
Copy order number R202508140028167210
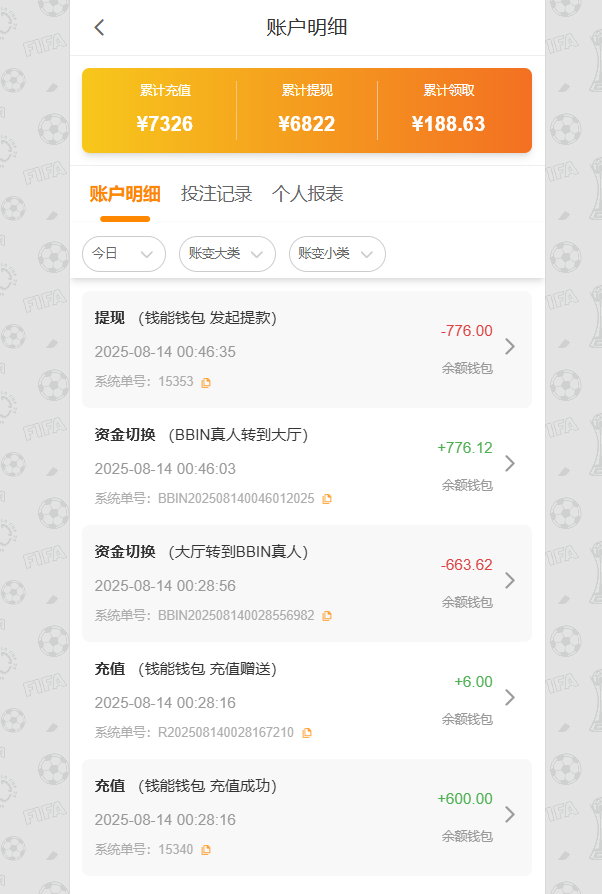click(307, 733)
